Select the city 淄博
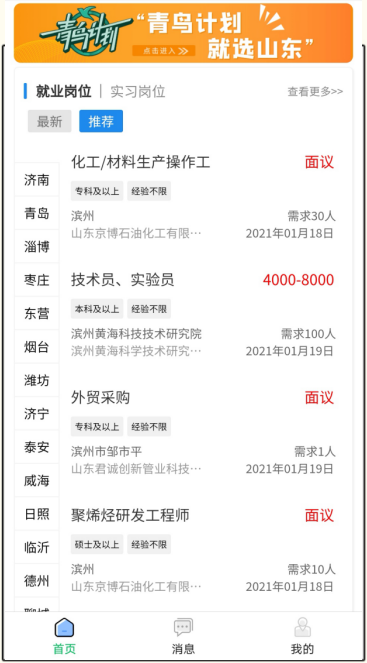Image resolution: width=367 pixels, height=663 pixels. point(37,247)
